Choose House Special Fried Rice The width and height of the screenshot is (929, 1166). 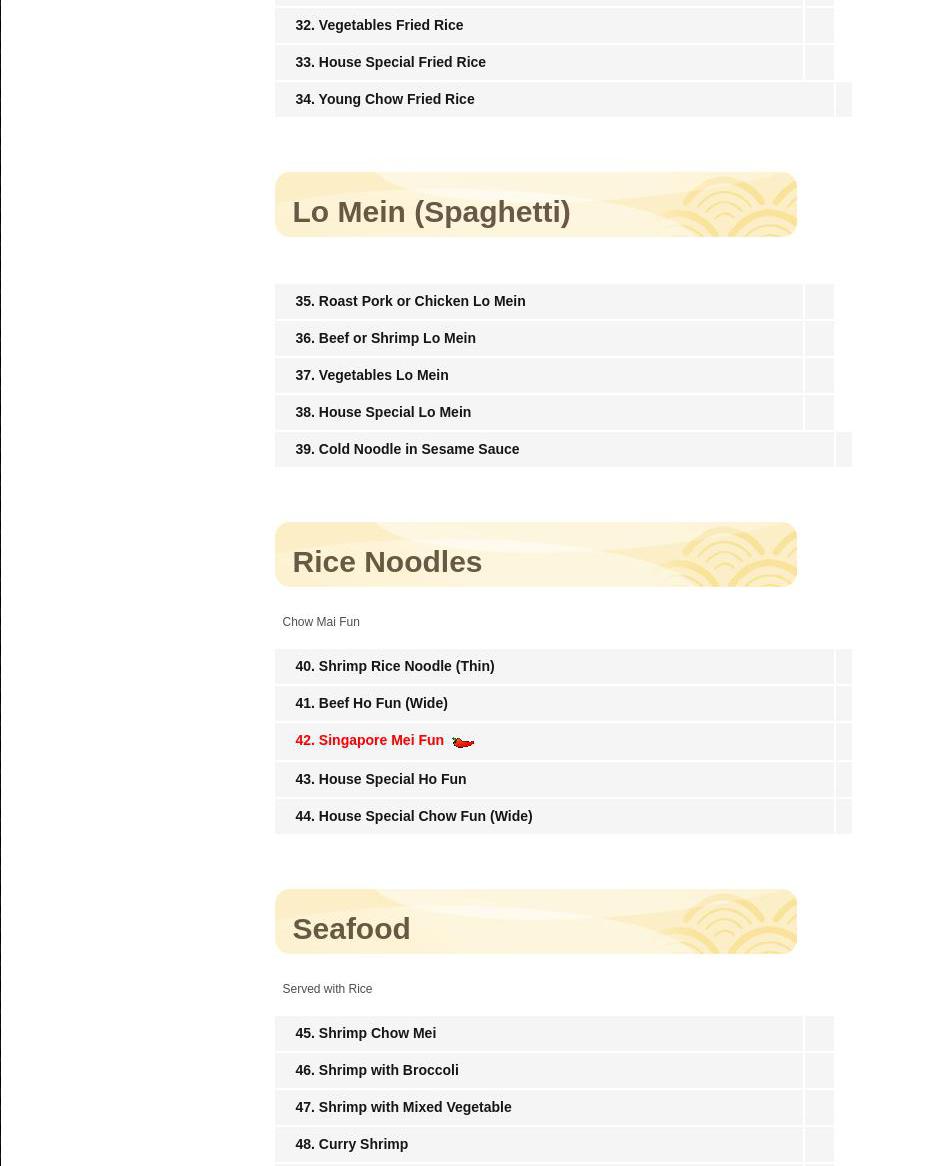point(390,62)
